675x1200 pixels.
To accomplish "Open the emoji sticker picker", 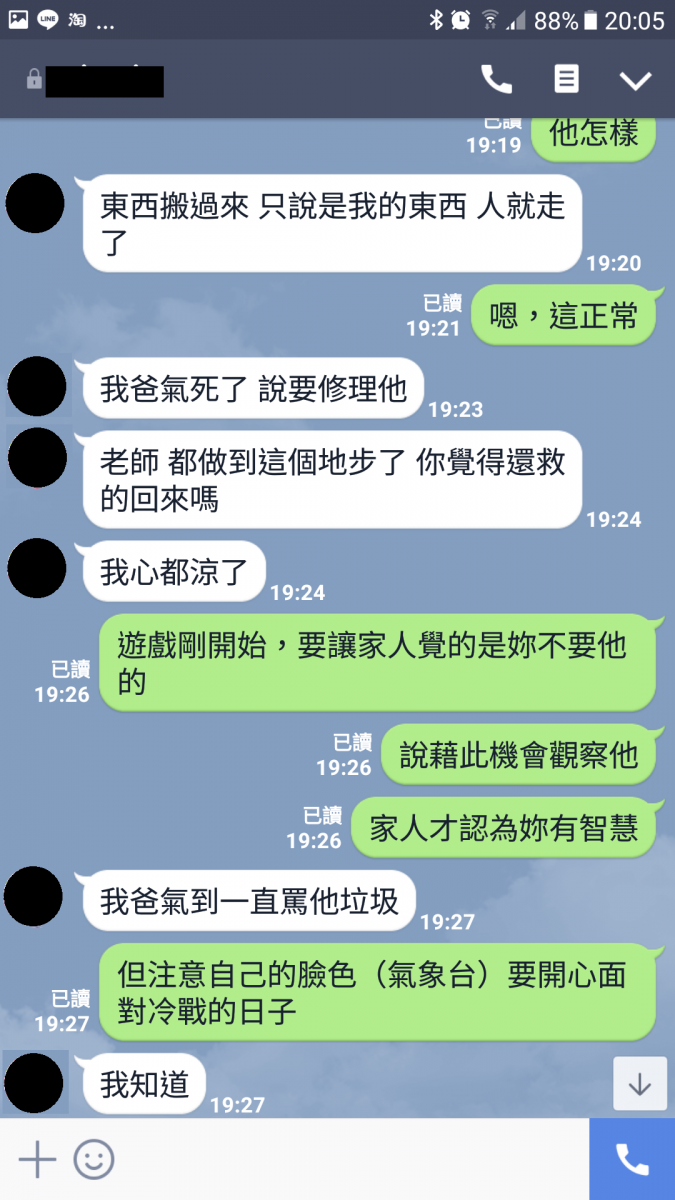I will click(94, 1160).
